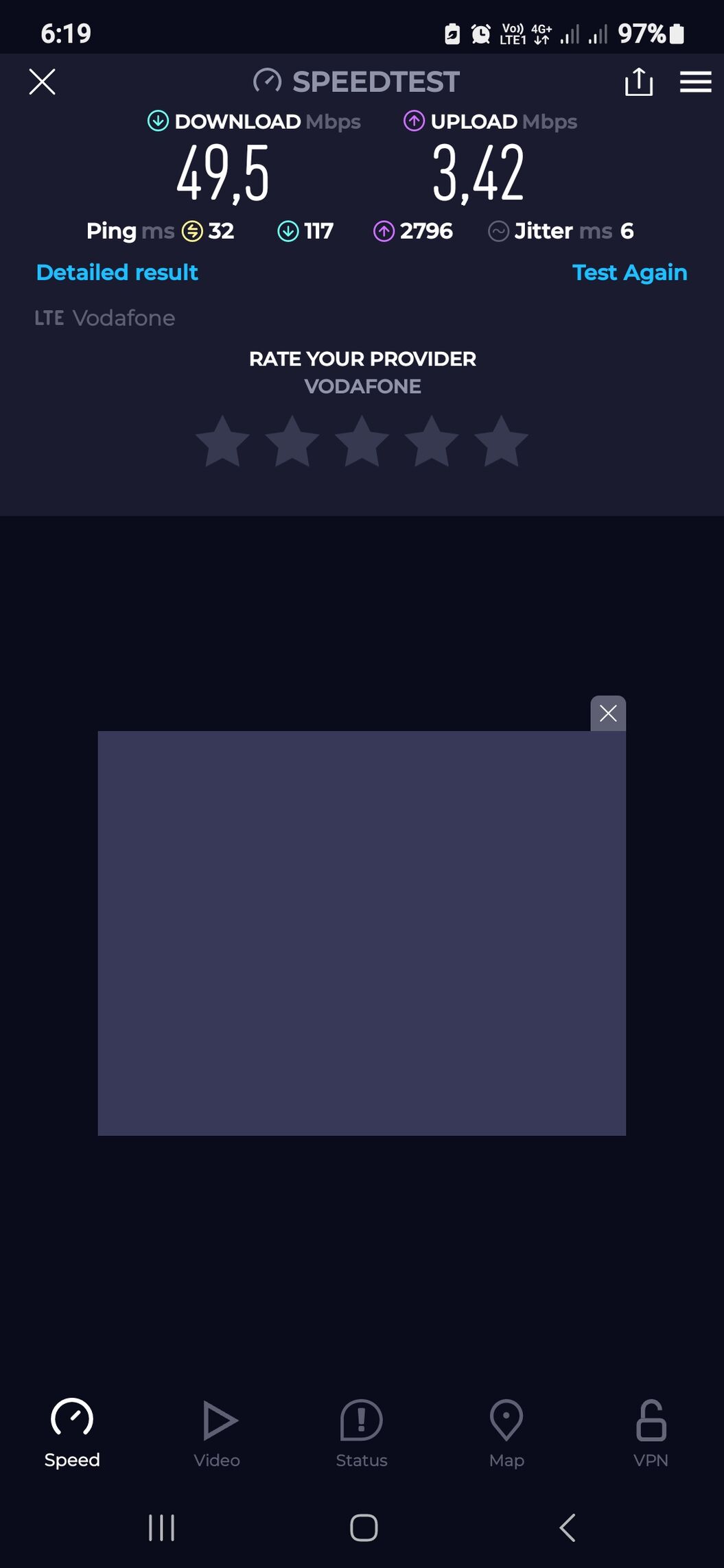The width and height of the screenshot is (724, 1568).
Task: Share the speed test result
Action: tap(638, 82)
